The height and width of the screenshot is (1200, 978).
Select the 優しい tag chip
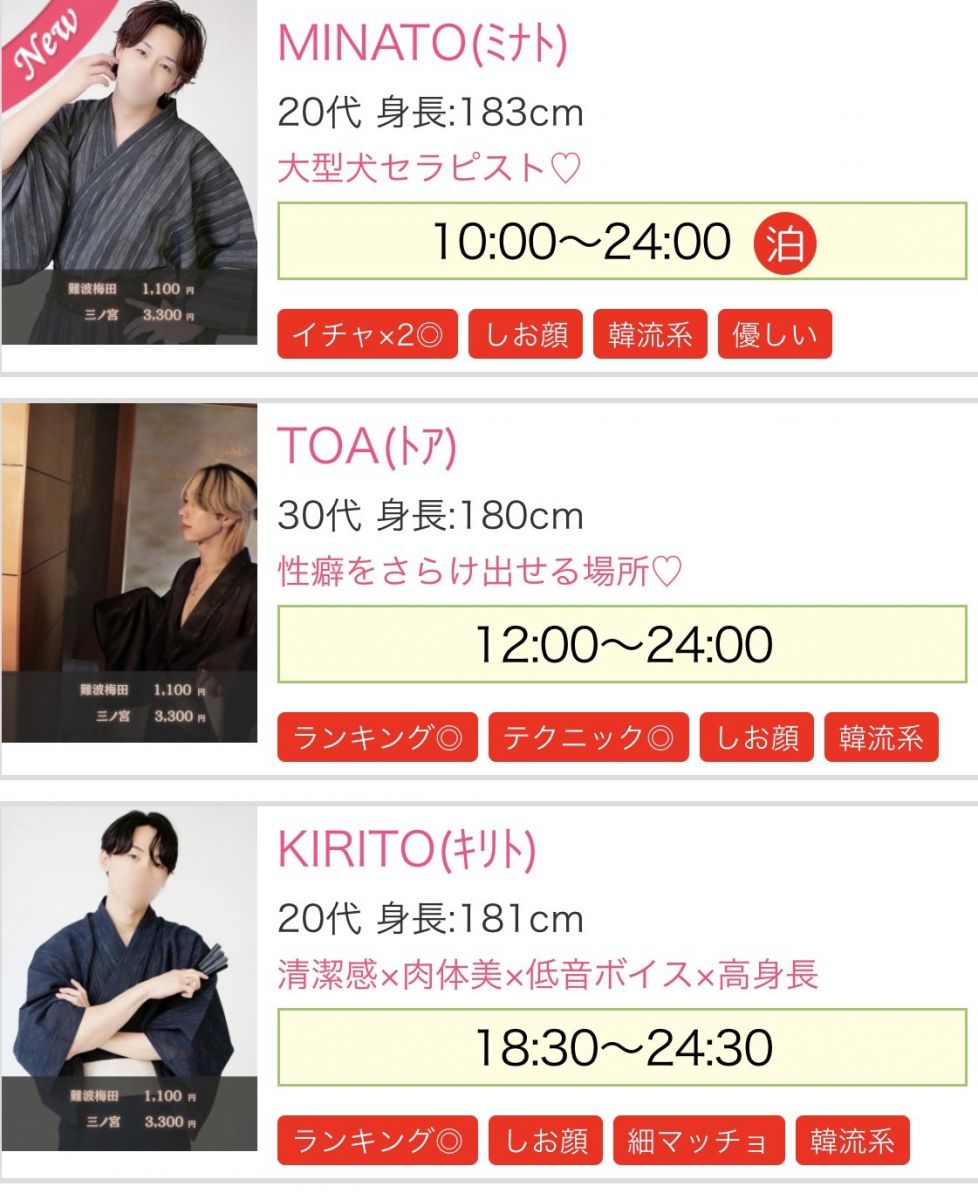774,335
